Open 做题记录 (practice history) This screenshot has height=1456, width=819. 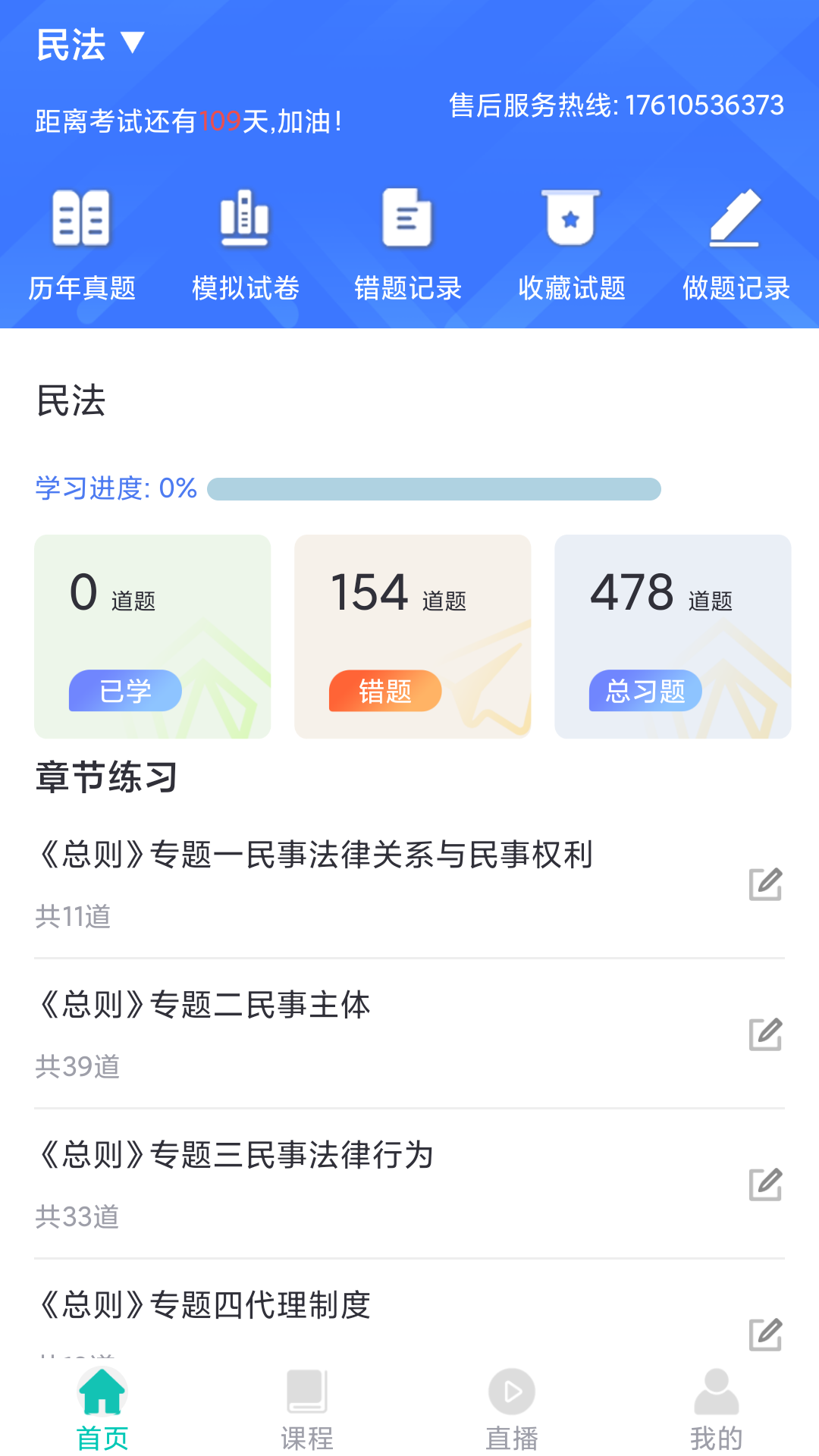[736, 243]
